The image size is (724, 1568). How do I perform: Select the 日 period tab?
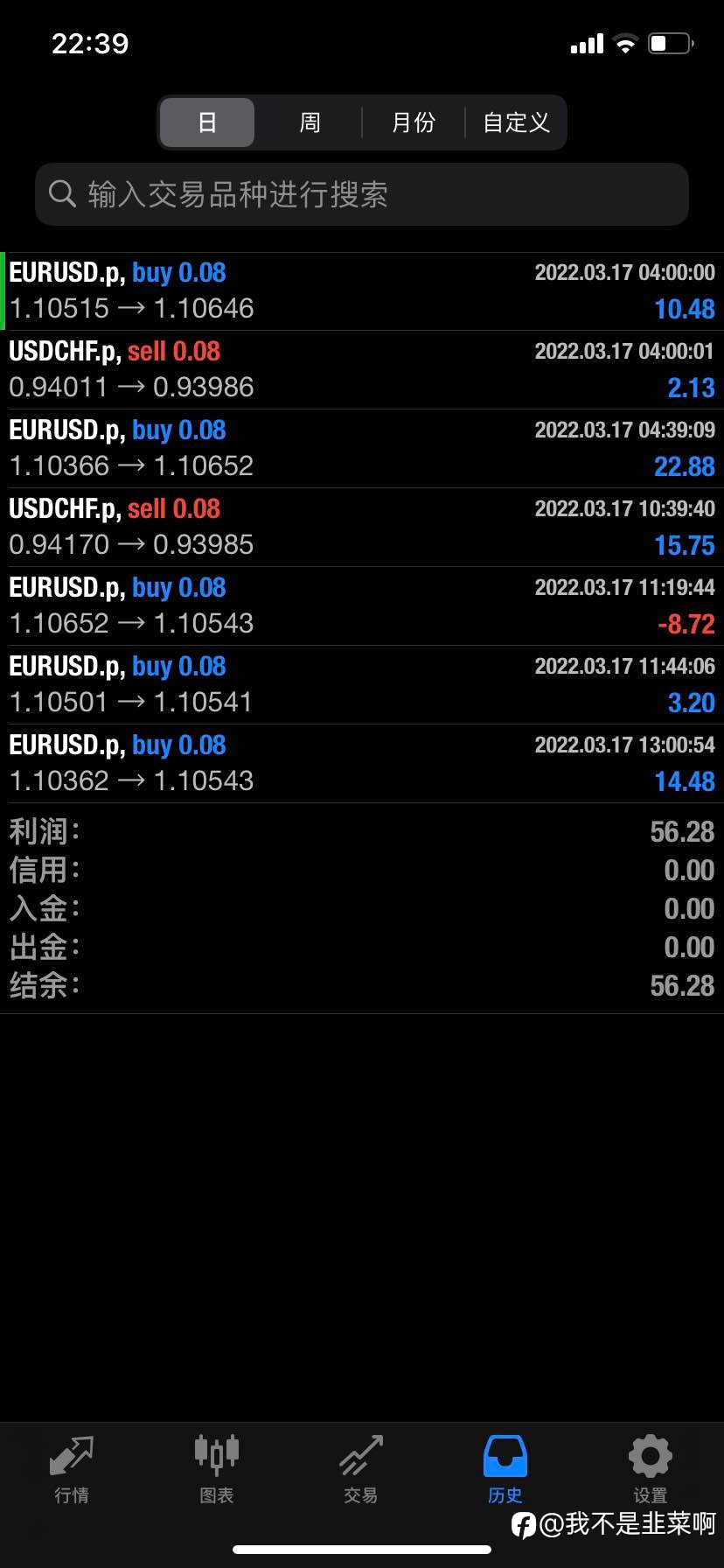tap(207, 122)
